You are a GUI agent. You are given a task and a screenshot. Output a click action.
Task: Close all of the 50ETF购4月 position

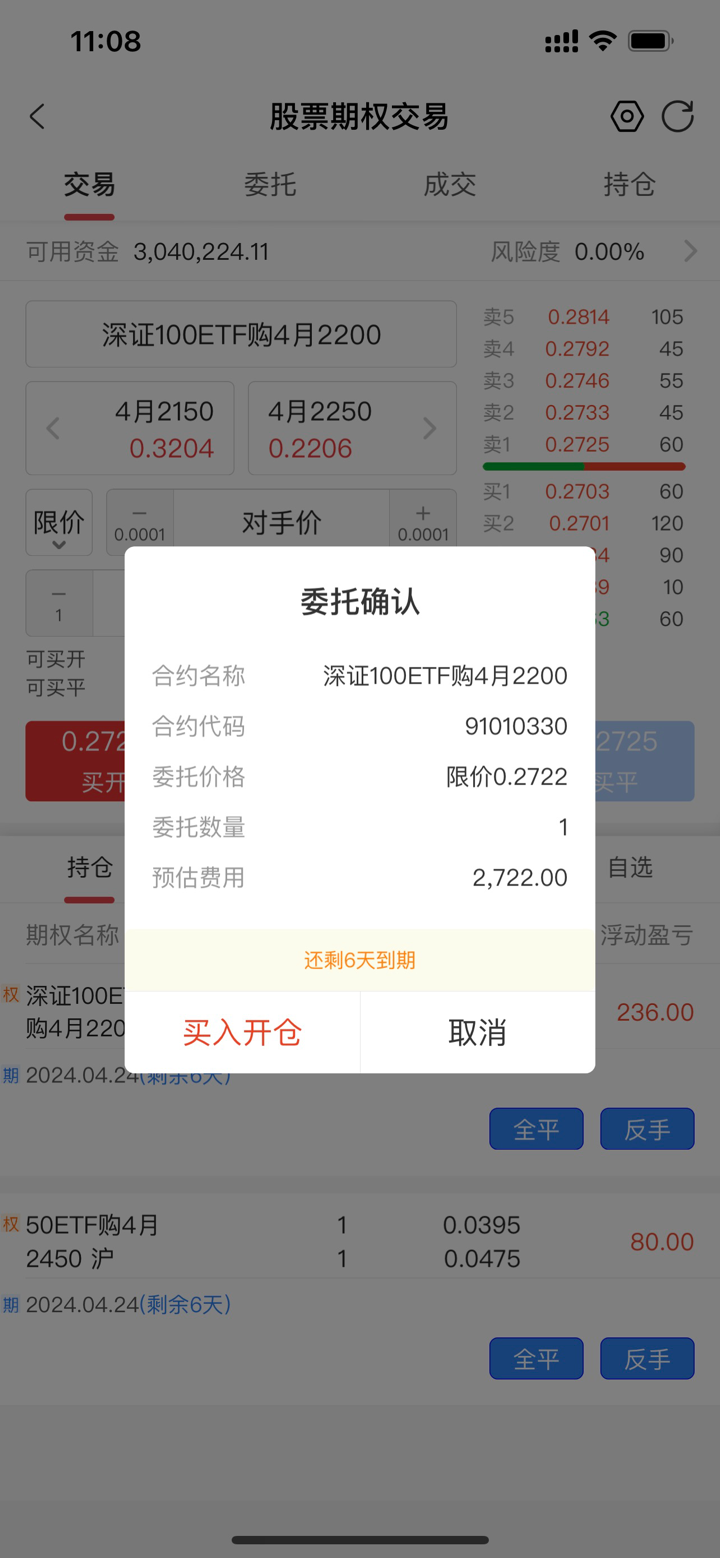[x=536, y=1359]
